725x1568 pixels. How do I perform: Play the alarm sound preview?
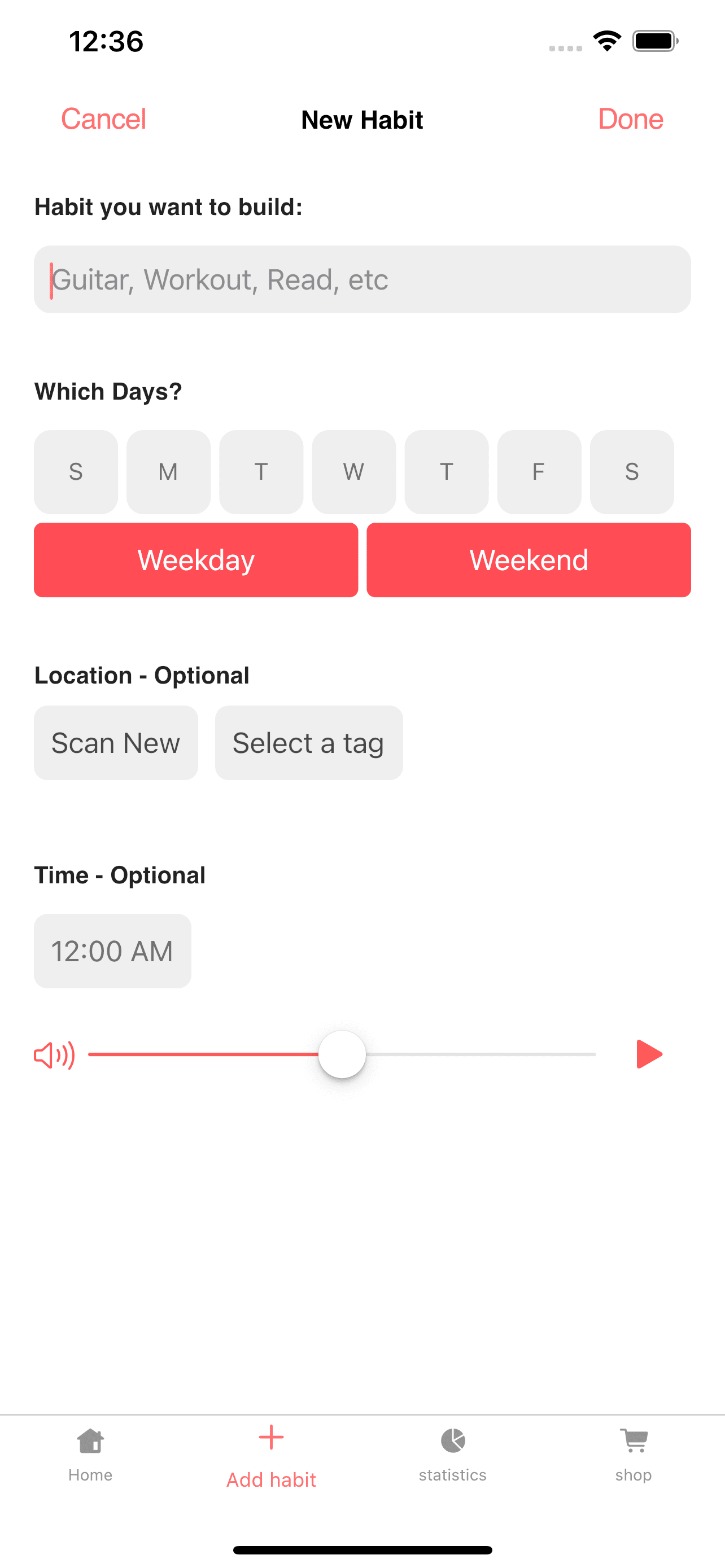point(649,1054)
